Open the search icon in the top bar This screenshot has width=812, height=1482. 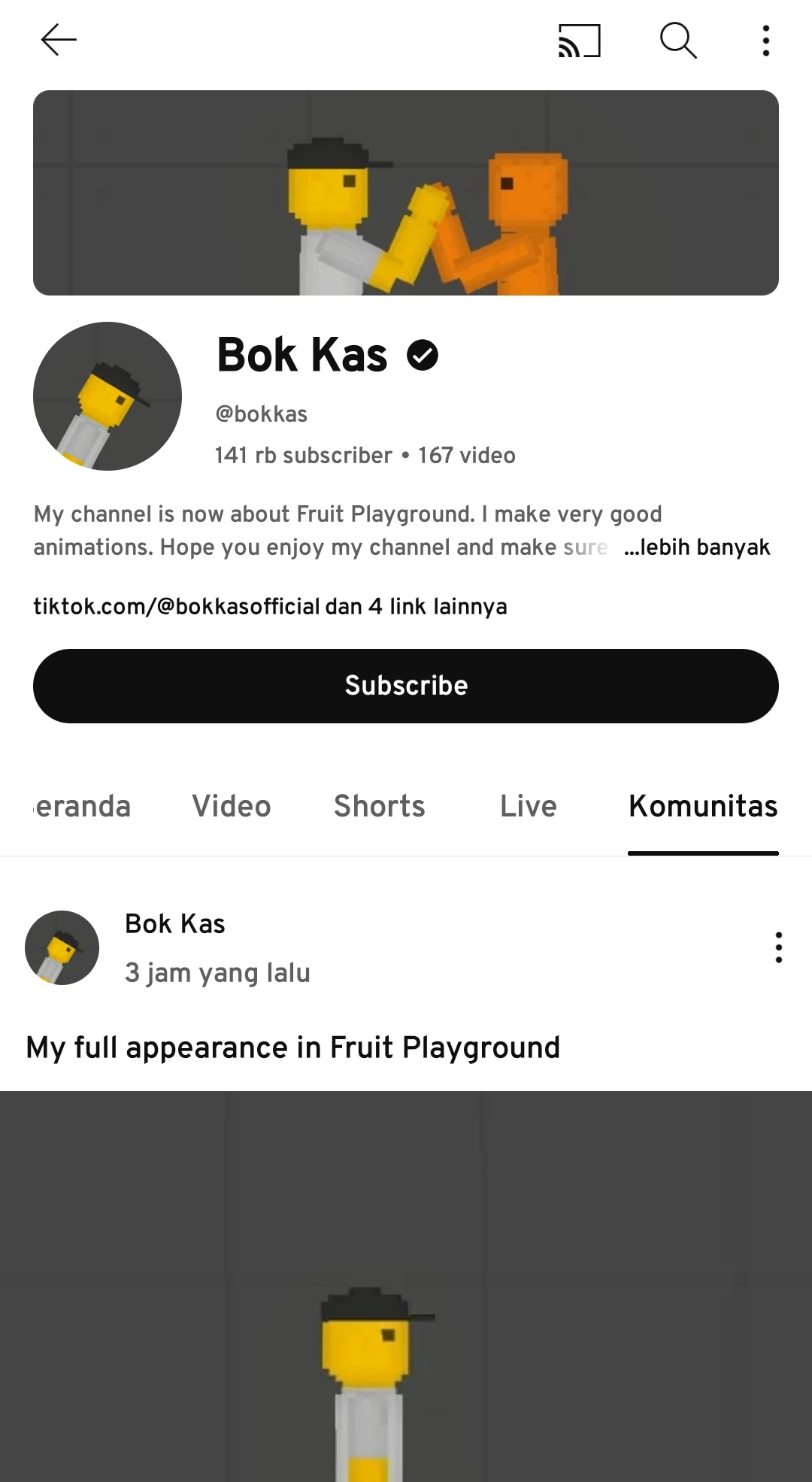click(x=679, y=41)
